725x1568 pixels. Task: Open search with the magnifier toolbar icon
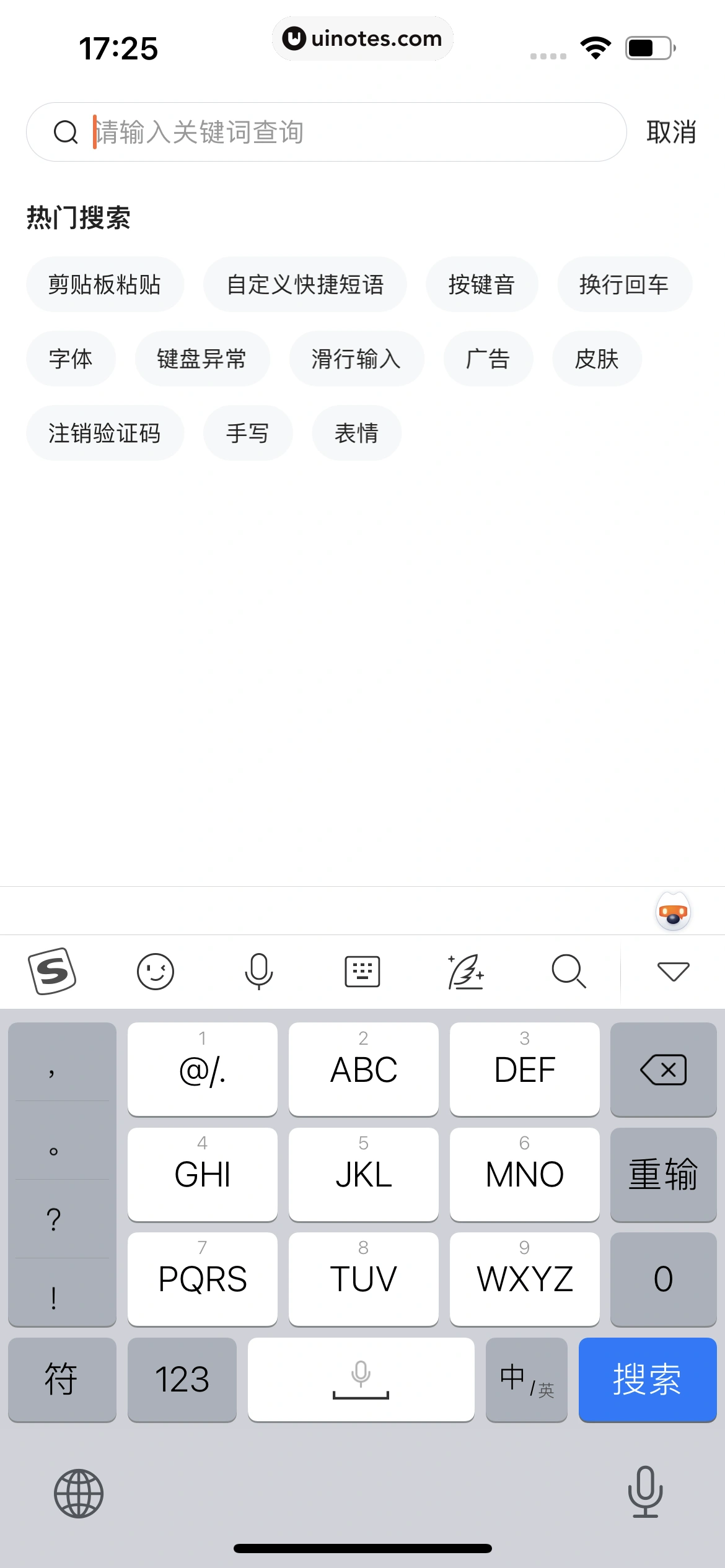(x=568, y=971)
